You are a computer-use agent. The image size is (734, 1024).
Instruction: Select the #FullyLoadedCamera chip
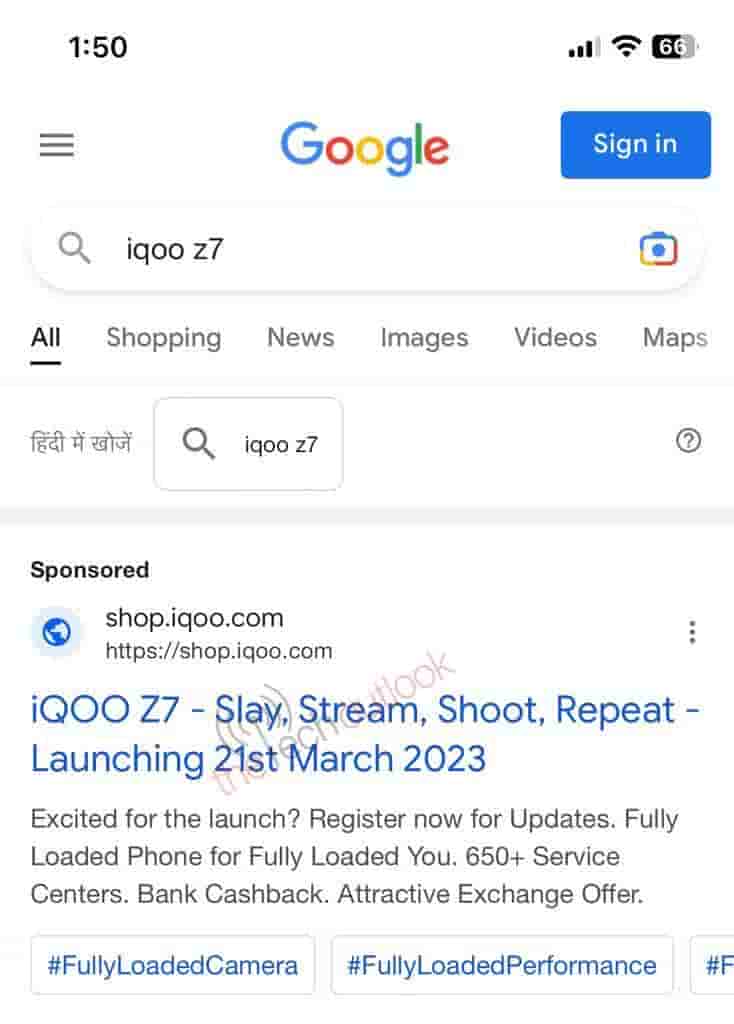(x=172, y=965)
